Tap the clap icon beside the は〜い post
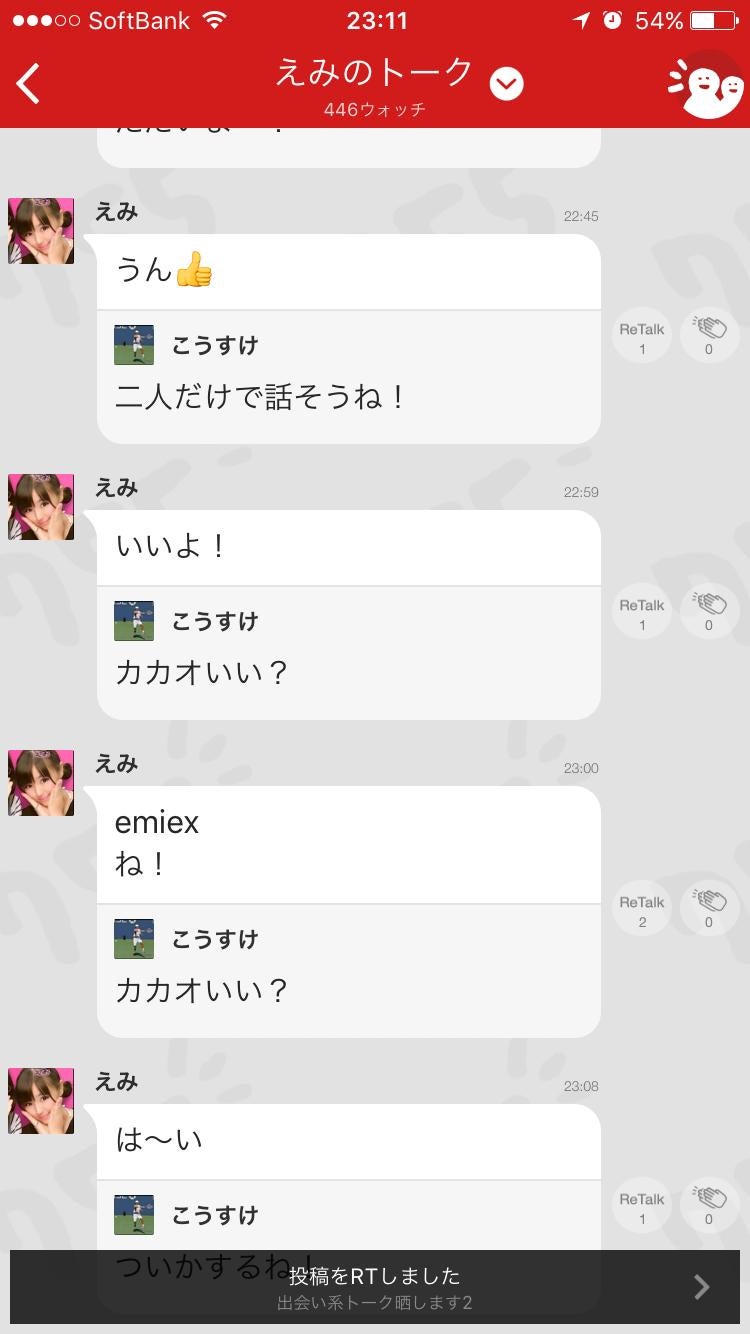Viewport: 750px width, 1334px height. tap(708, 1204)
